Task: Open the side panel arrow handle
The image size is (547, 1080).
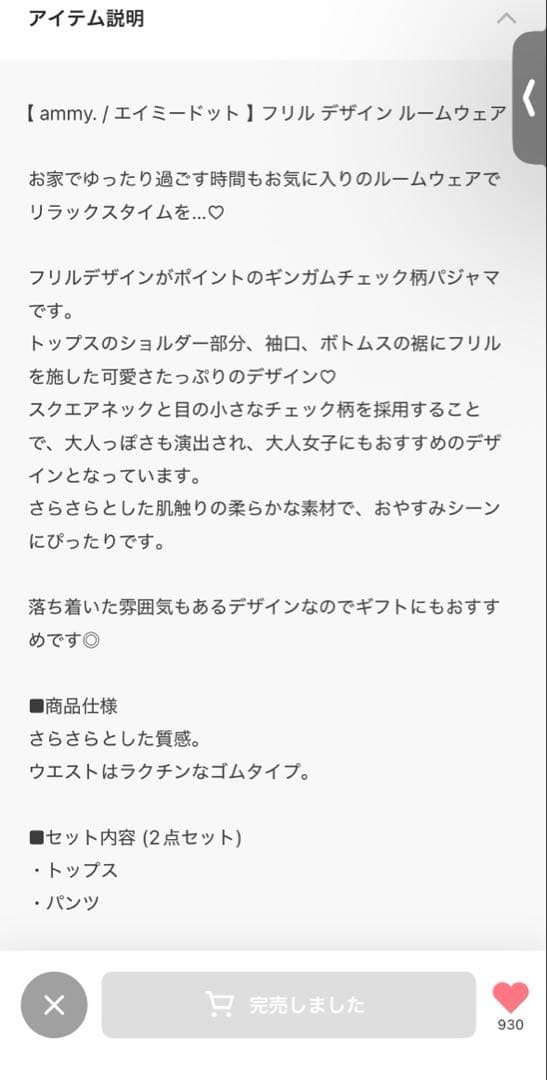Action: [x=530, y=97]
